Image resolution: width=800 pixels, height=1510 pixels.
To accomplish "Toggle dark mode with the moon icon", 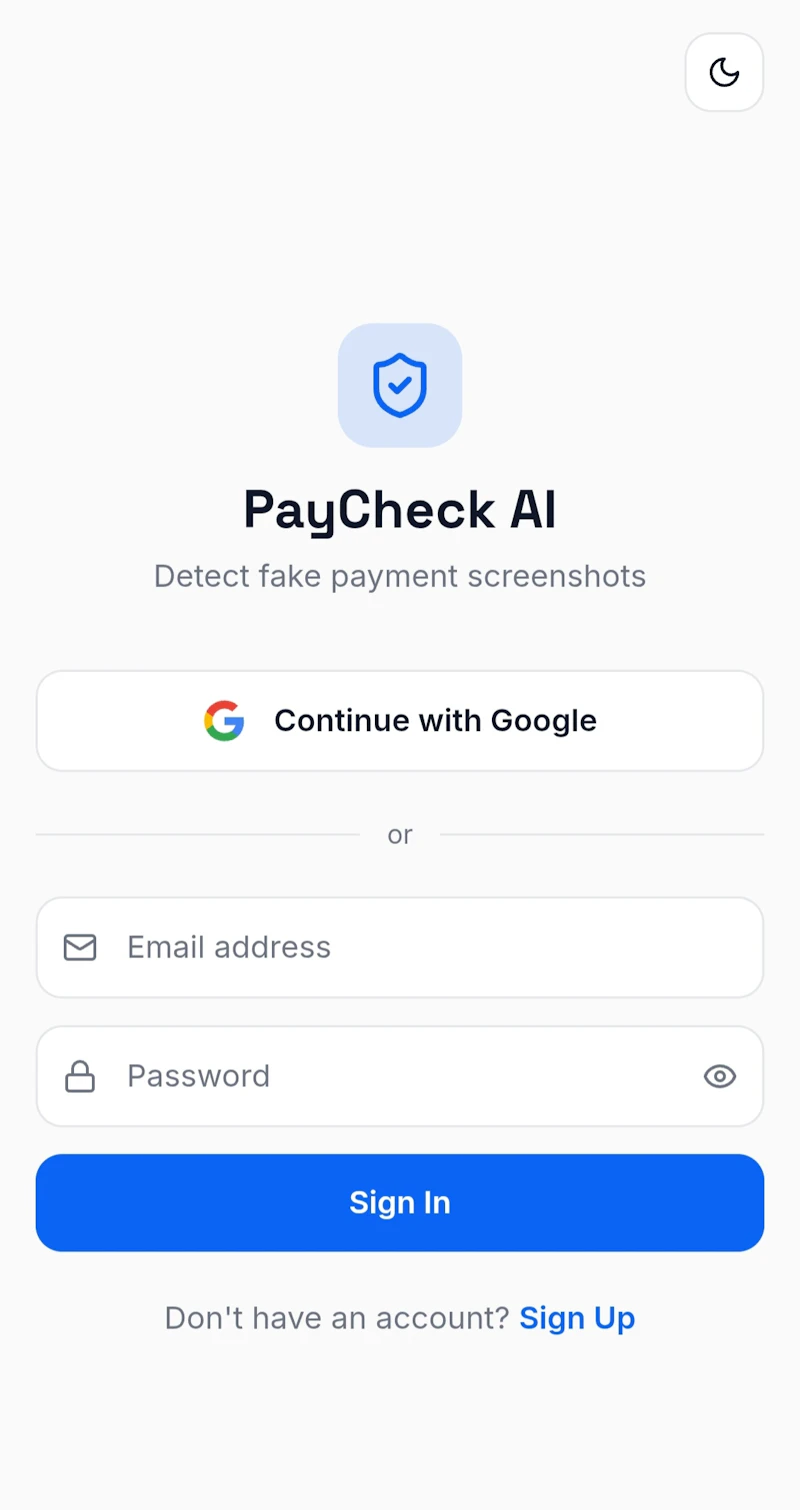I will [724, 72].
